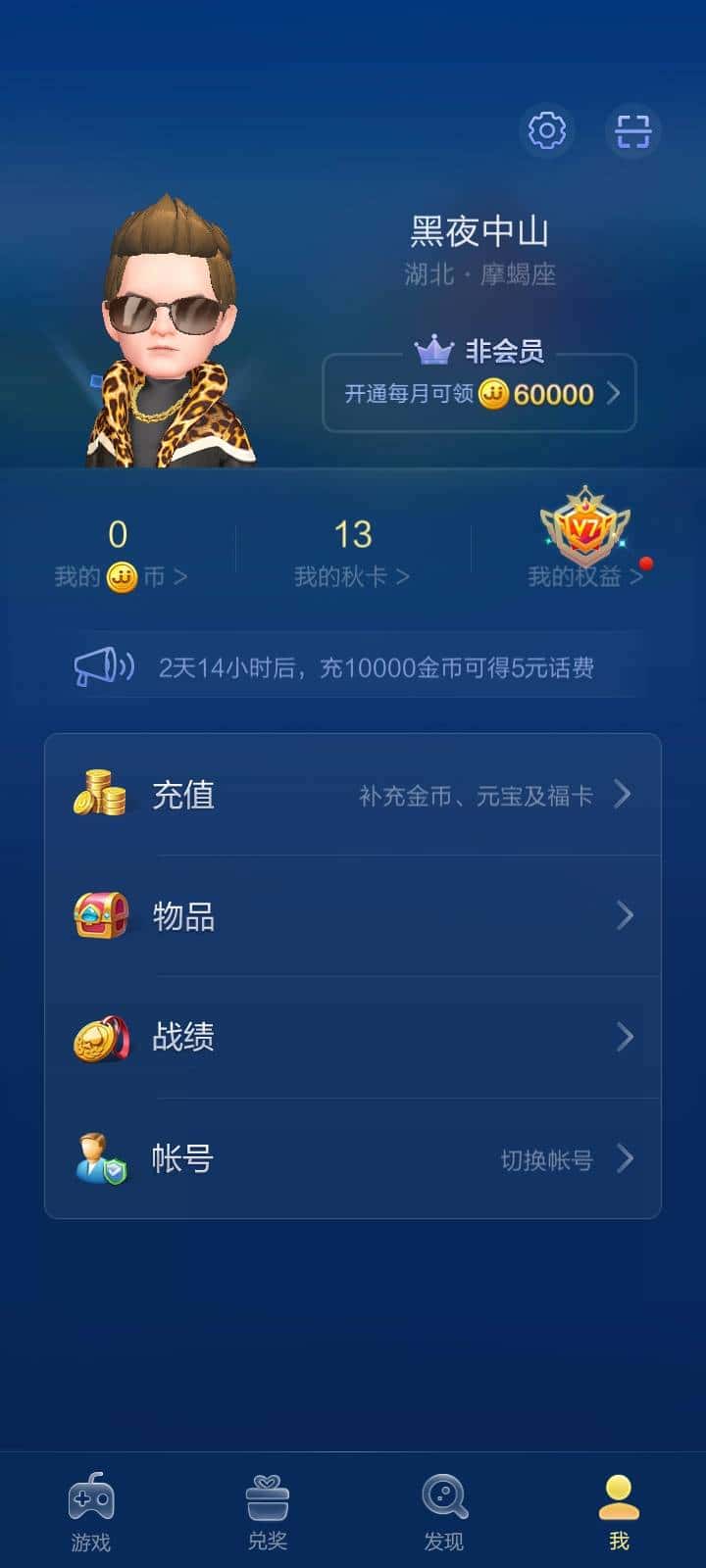Expand the 物品 row chevron
Screen dimensions: 706x1568
626,916
